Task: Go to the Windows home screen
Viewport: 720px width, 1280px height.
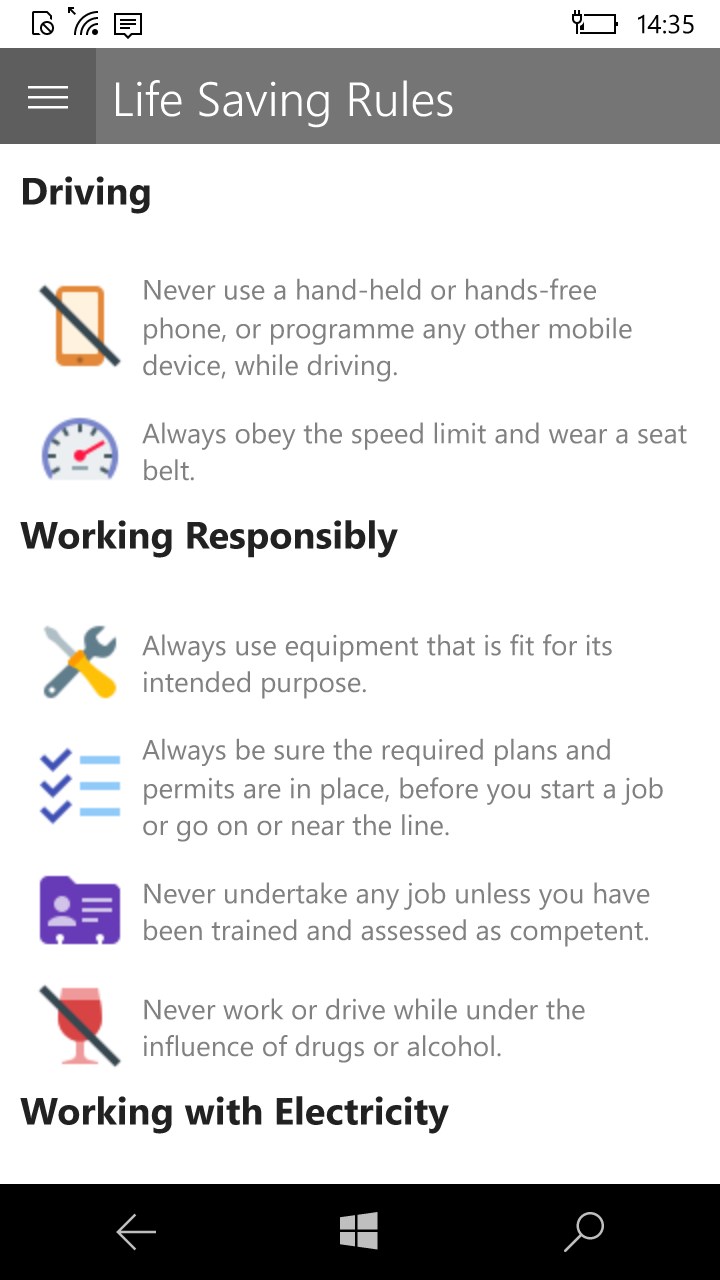Action: tap(359, 1231)
